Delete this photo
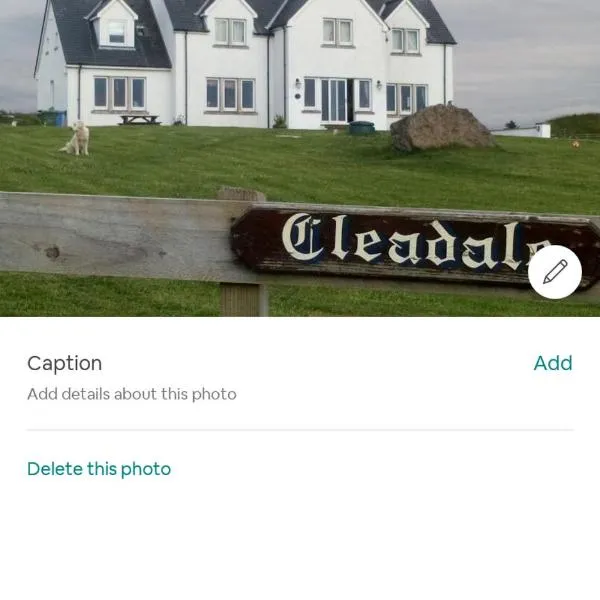 point(99,469)
